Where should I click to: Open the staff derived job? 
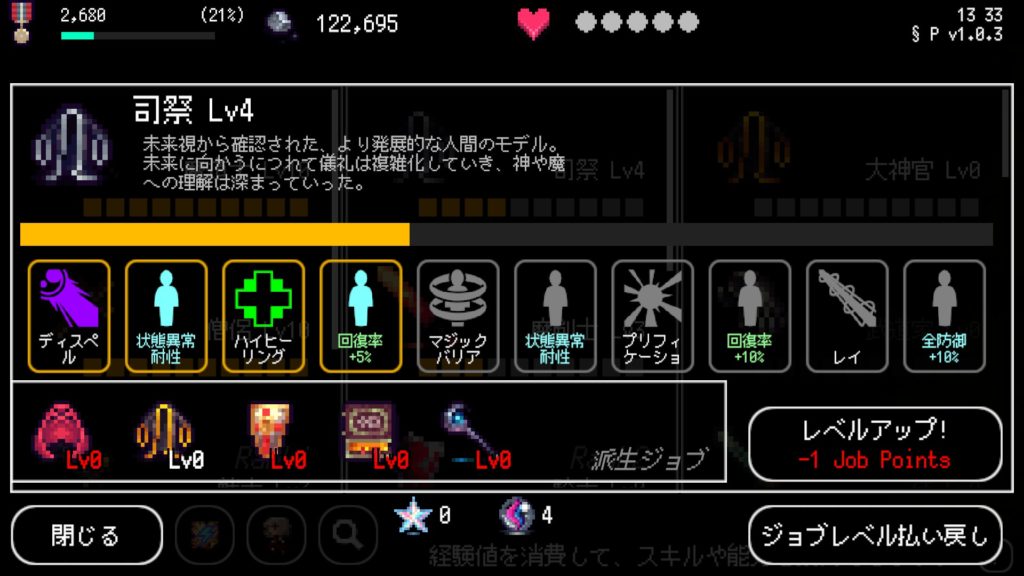pos(470,435)
